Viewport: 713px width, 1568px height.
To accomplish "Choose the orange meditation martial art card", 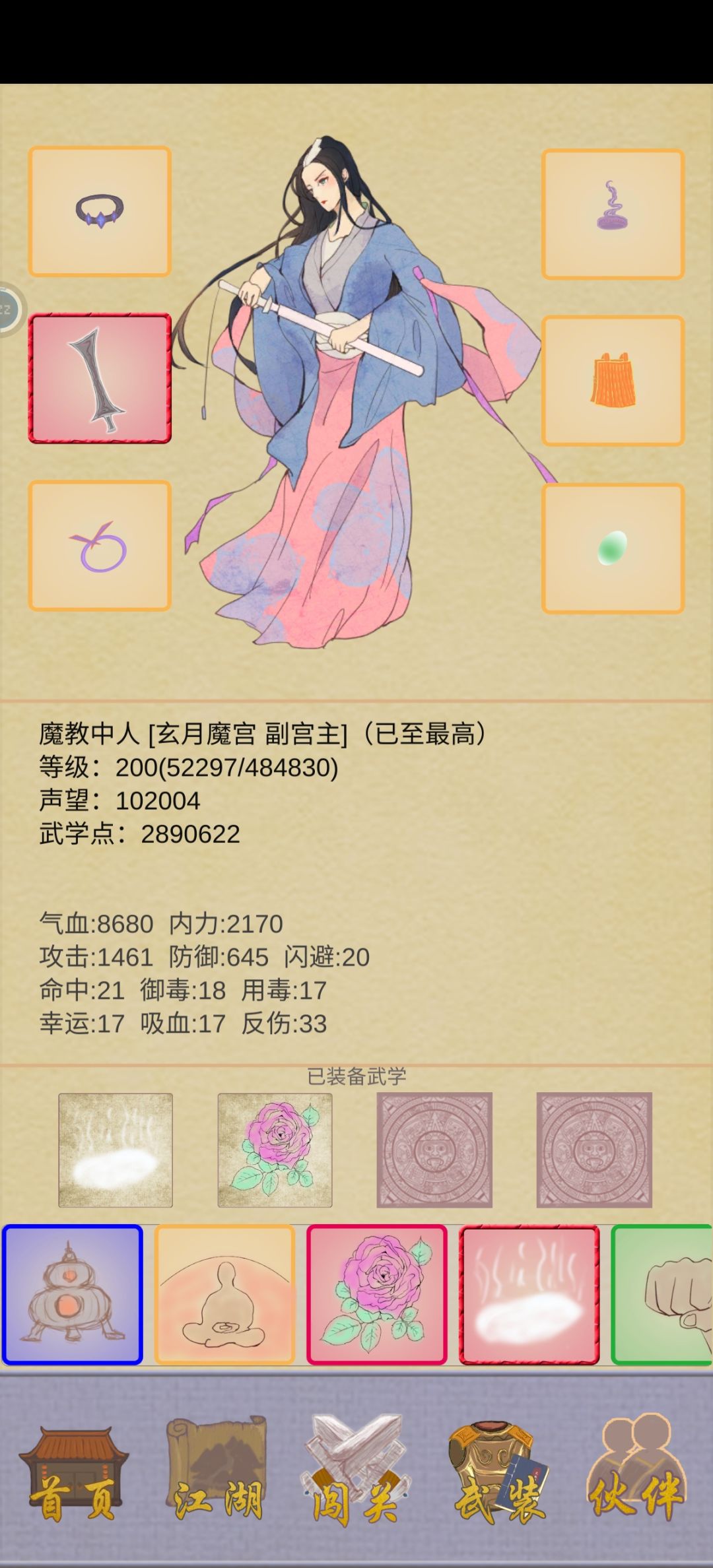I will [224, 1295].
